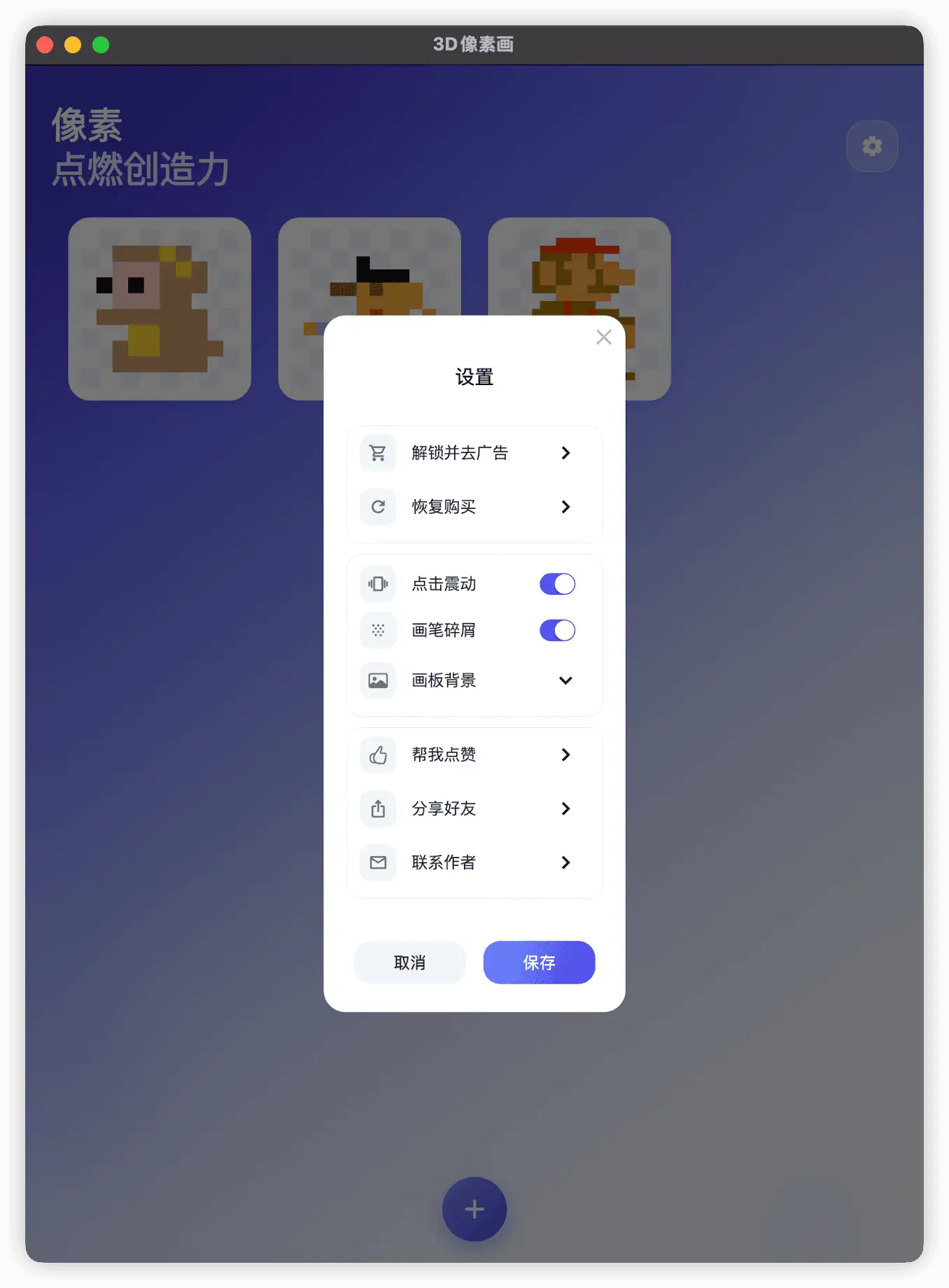This screenshot has width=949, height=1288.
Task: Toggle the vibration setting off
Action: (x=556, y=583)
